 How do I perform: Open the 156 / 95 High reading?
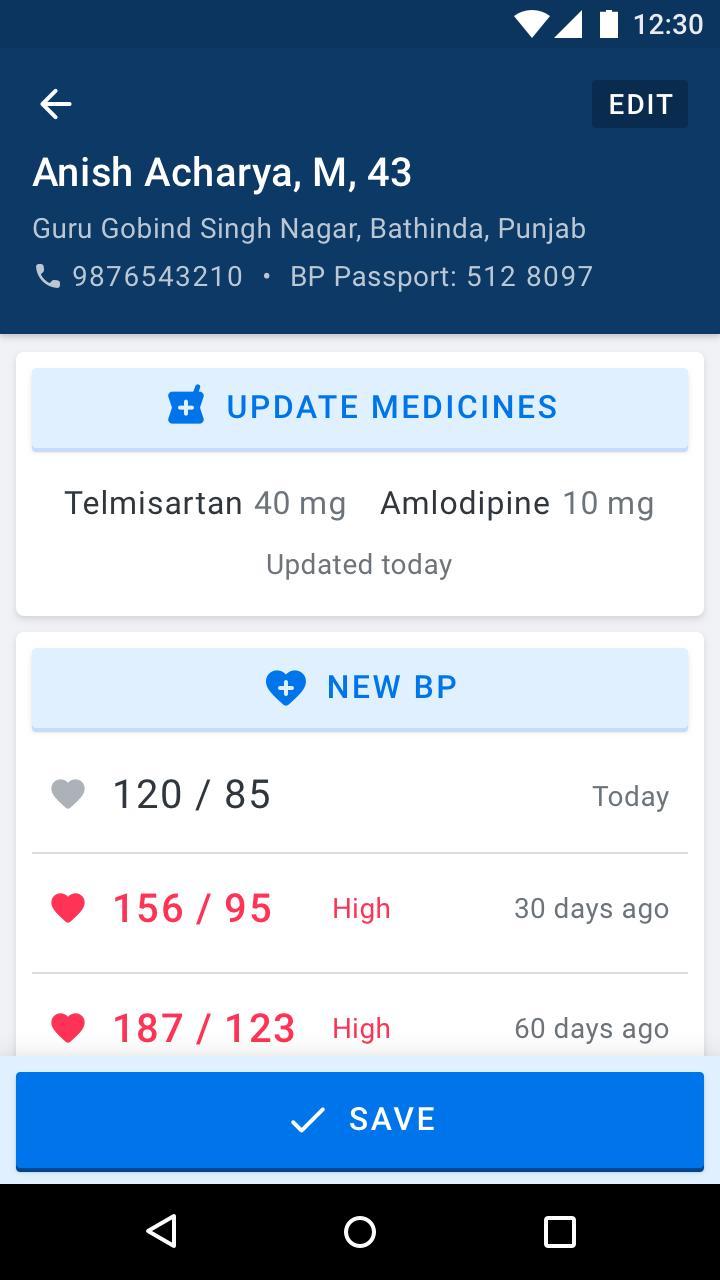[360, 909]
